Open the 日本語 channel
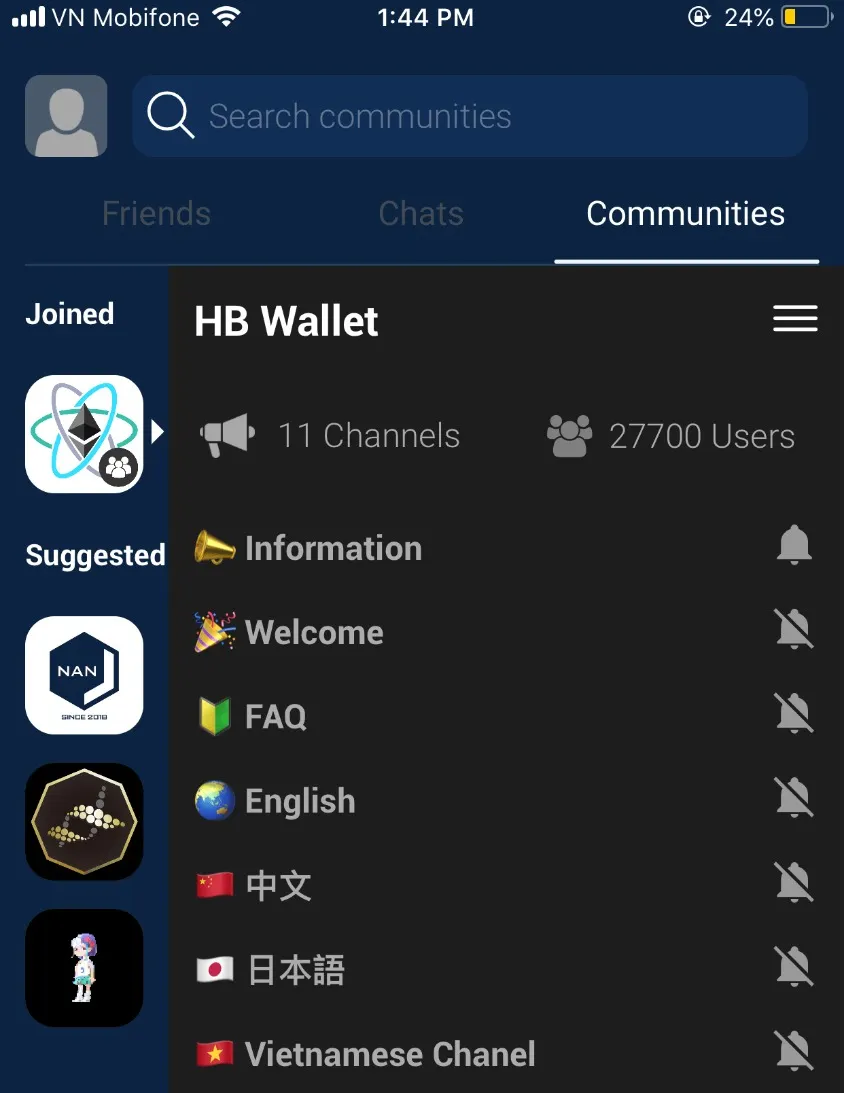Image resolution: width=844 pixels, height=1093 pixels. click(294, 970)
